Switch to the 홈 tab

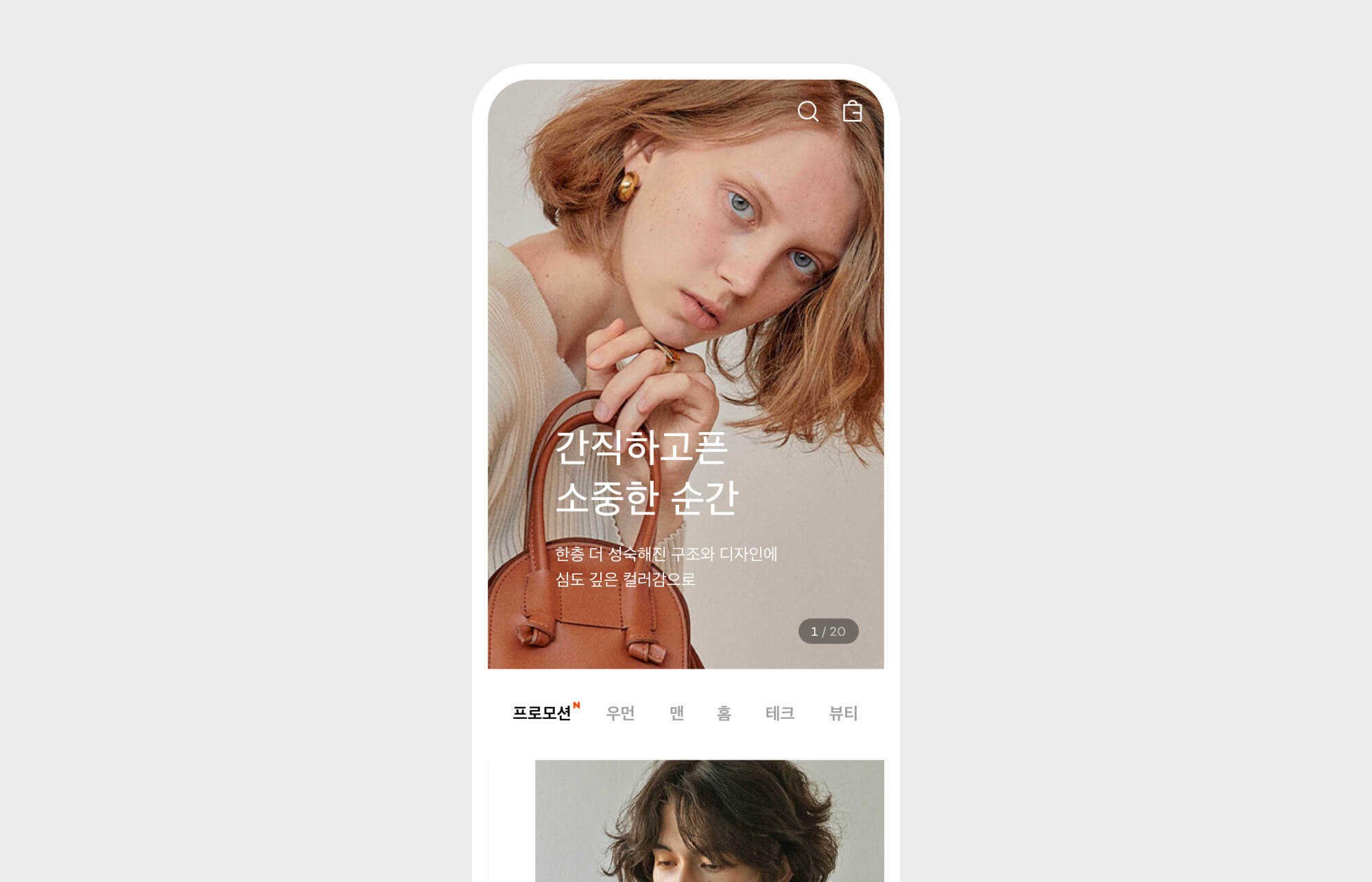[724, 713]
